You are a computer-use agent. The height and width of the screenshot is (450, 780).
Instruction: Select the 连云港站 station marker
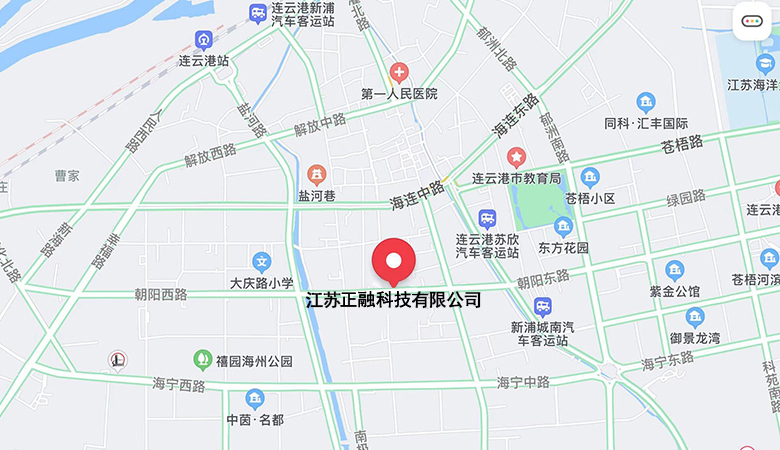click(204, 41)
